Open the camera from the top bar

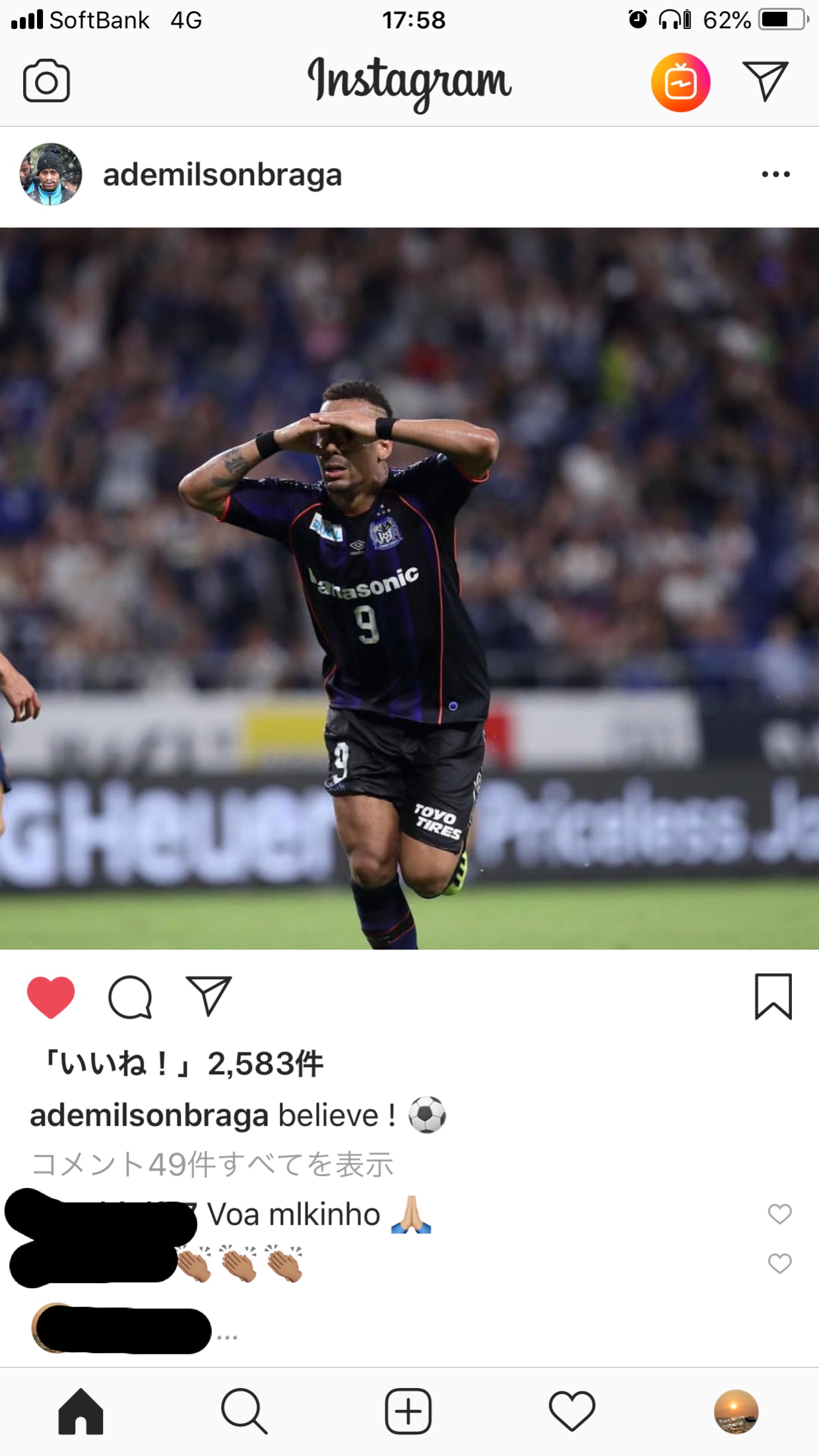46,81
